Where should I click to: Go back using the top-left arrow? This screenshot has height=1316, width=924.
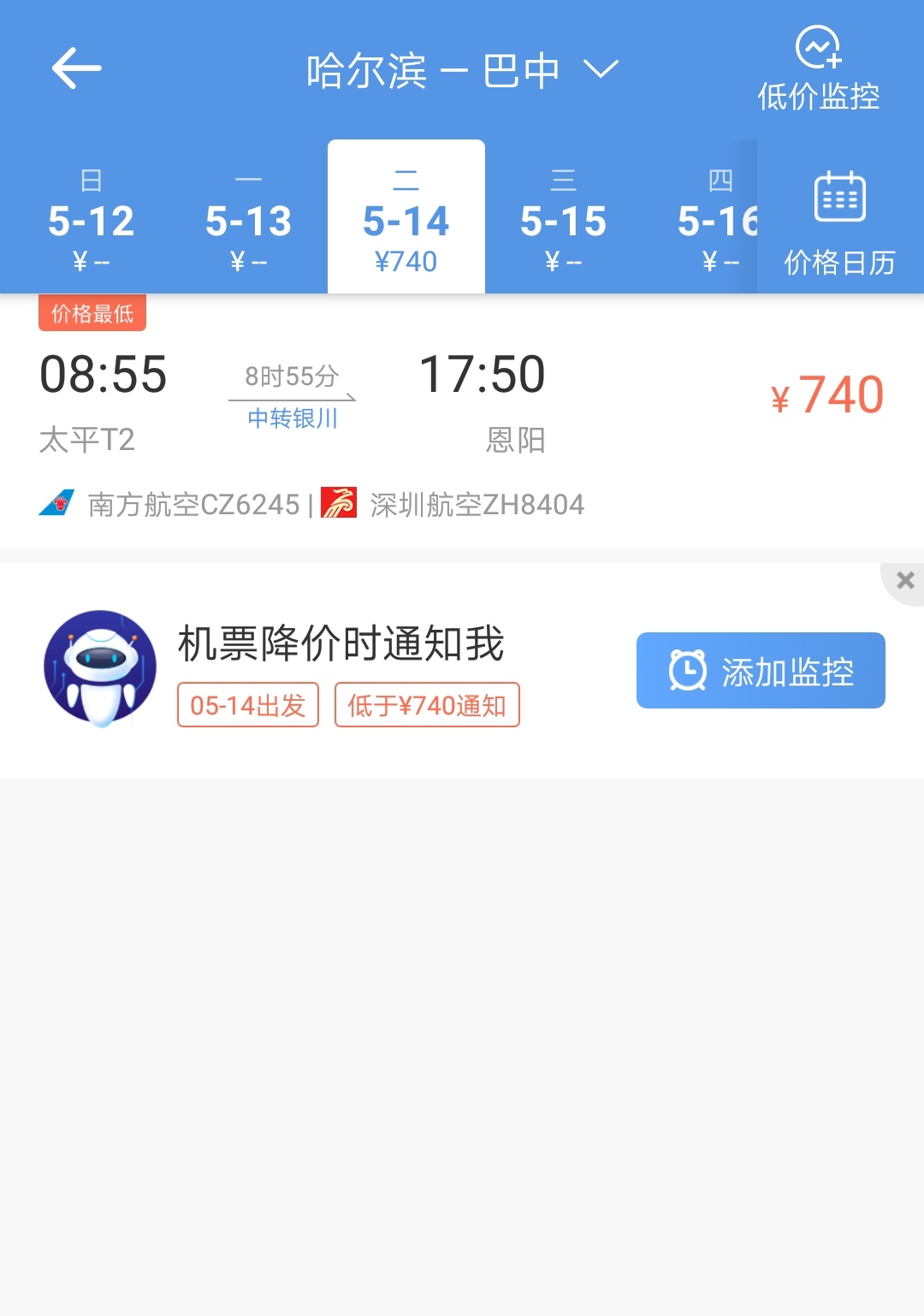pyautogui.click(x=76, y=68)
